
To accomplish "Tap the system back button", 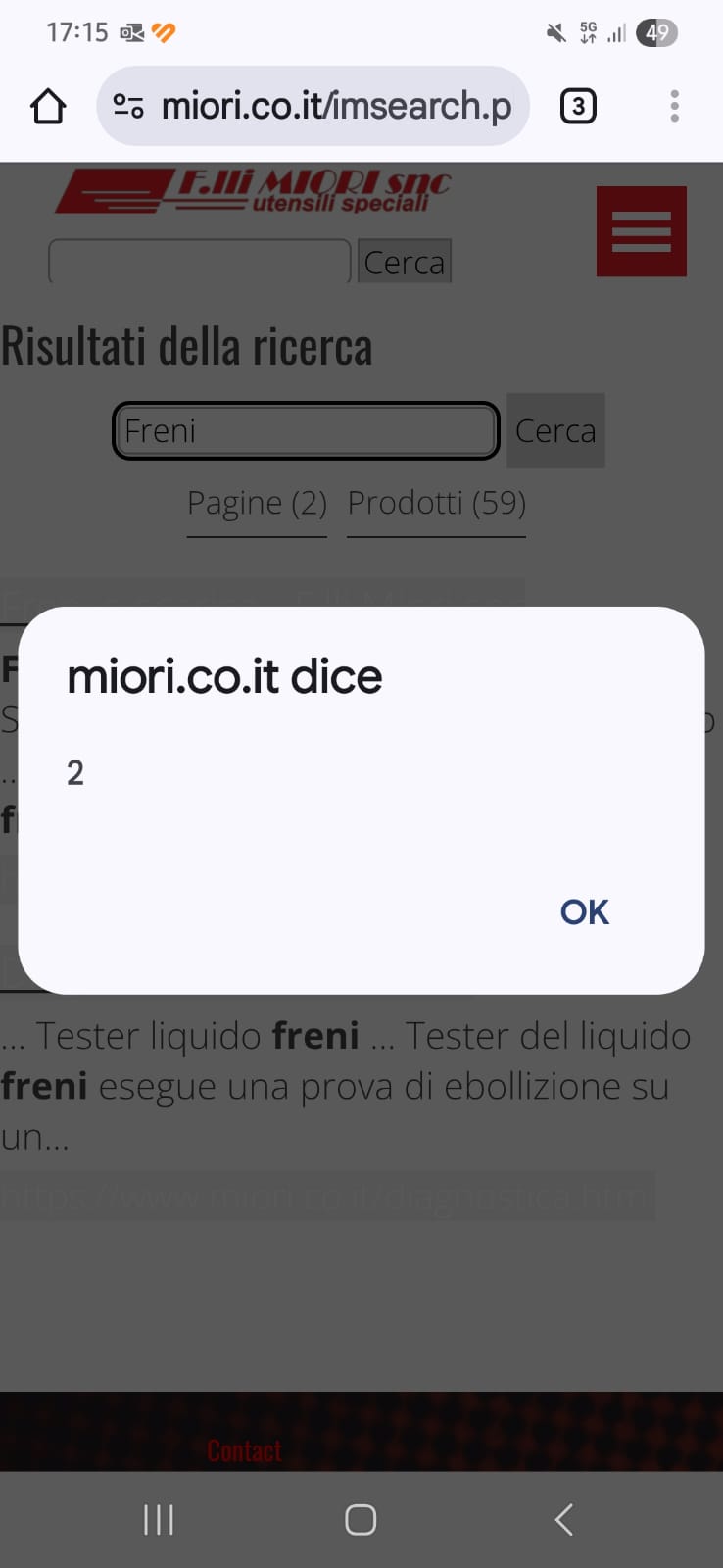I will click(563, 1519).
